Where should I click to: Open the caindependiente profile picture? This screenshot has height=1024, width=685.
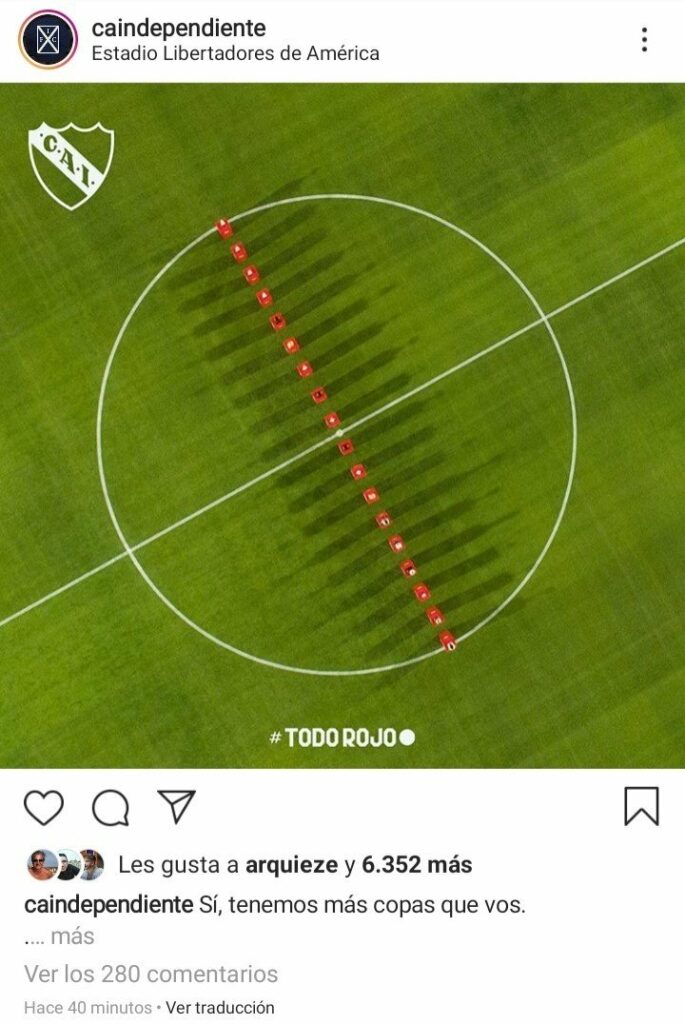pos(47,40)
